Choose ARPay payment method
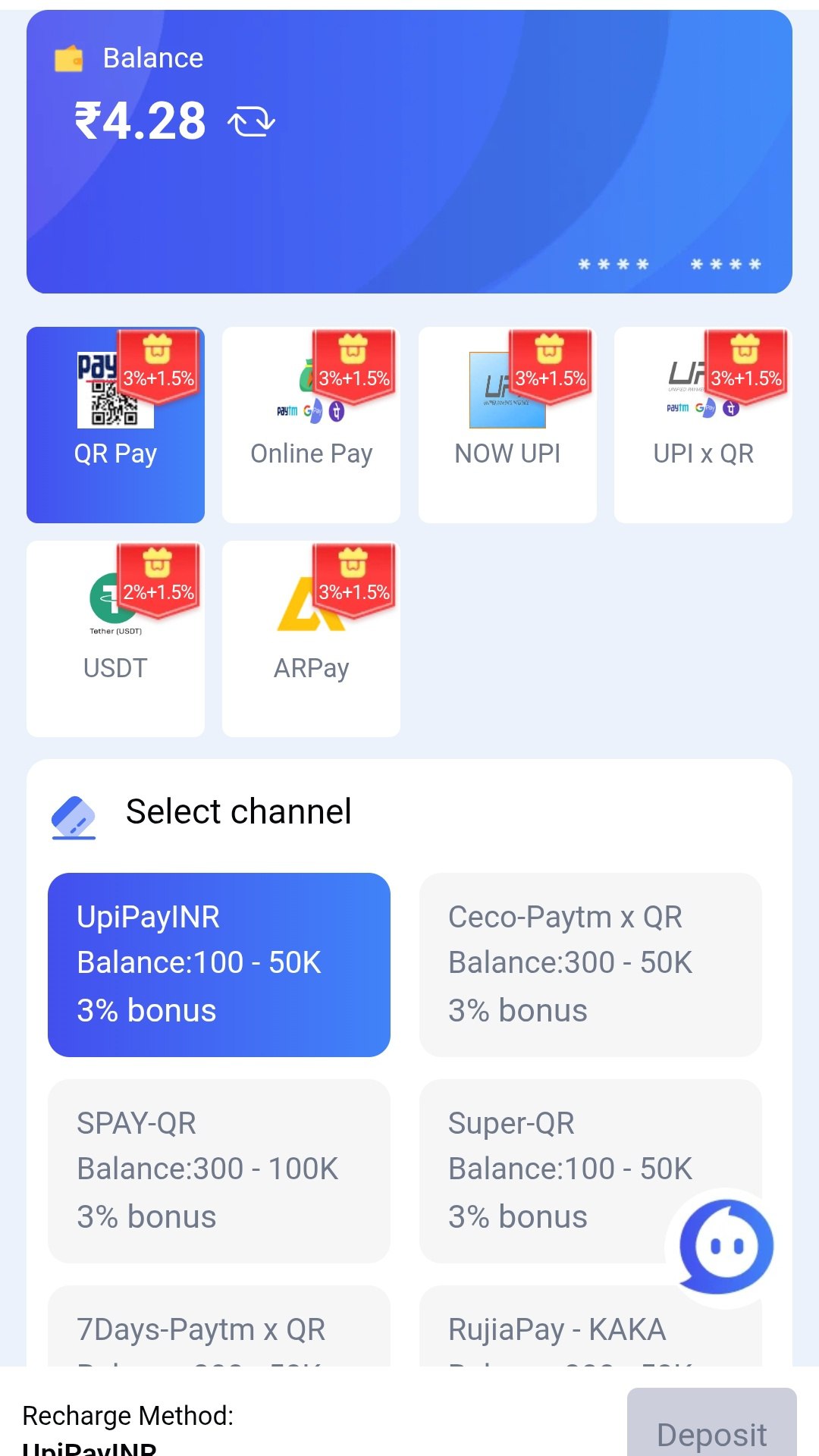This screenshot has height=1456, width=819. 311,639
